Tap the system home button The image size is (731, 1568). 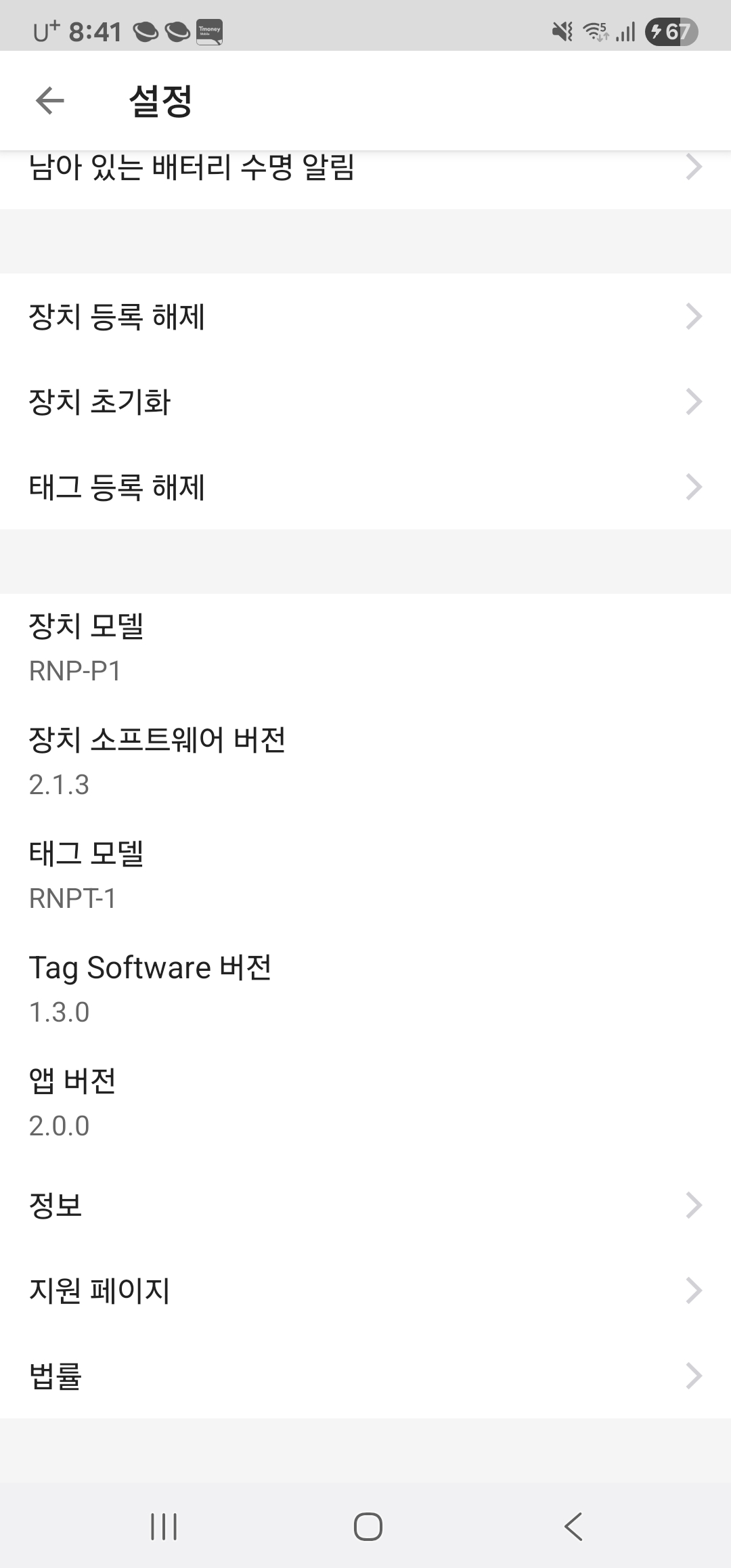point(368,1527)
